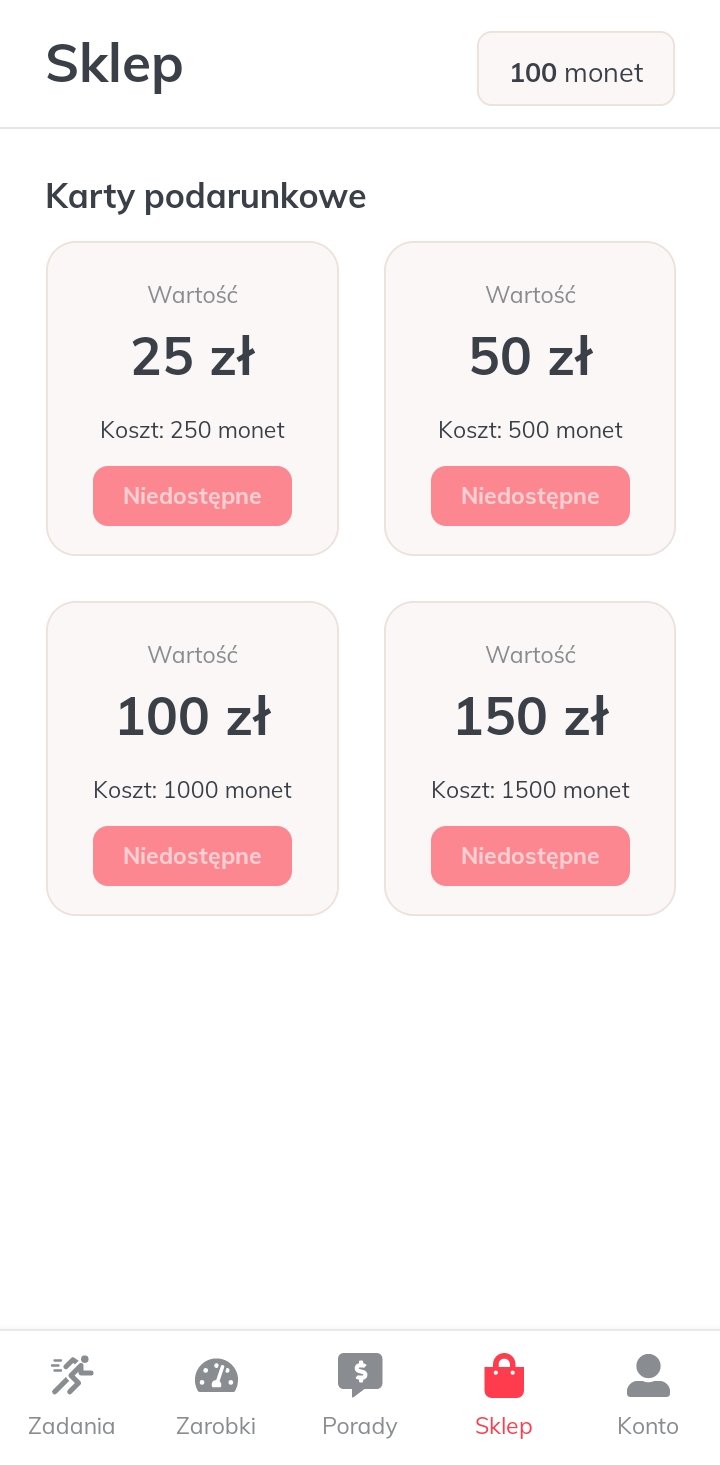Image resolution: width=720 pixels, height=1465 pixels.
Task: Open the Konto tab
Action: click(x=648, y=1395)
